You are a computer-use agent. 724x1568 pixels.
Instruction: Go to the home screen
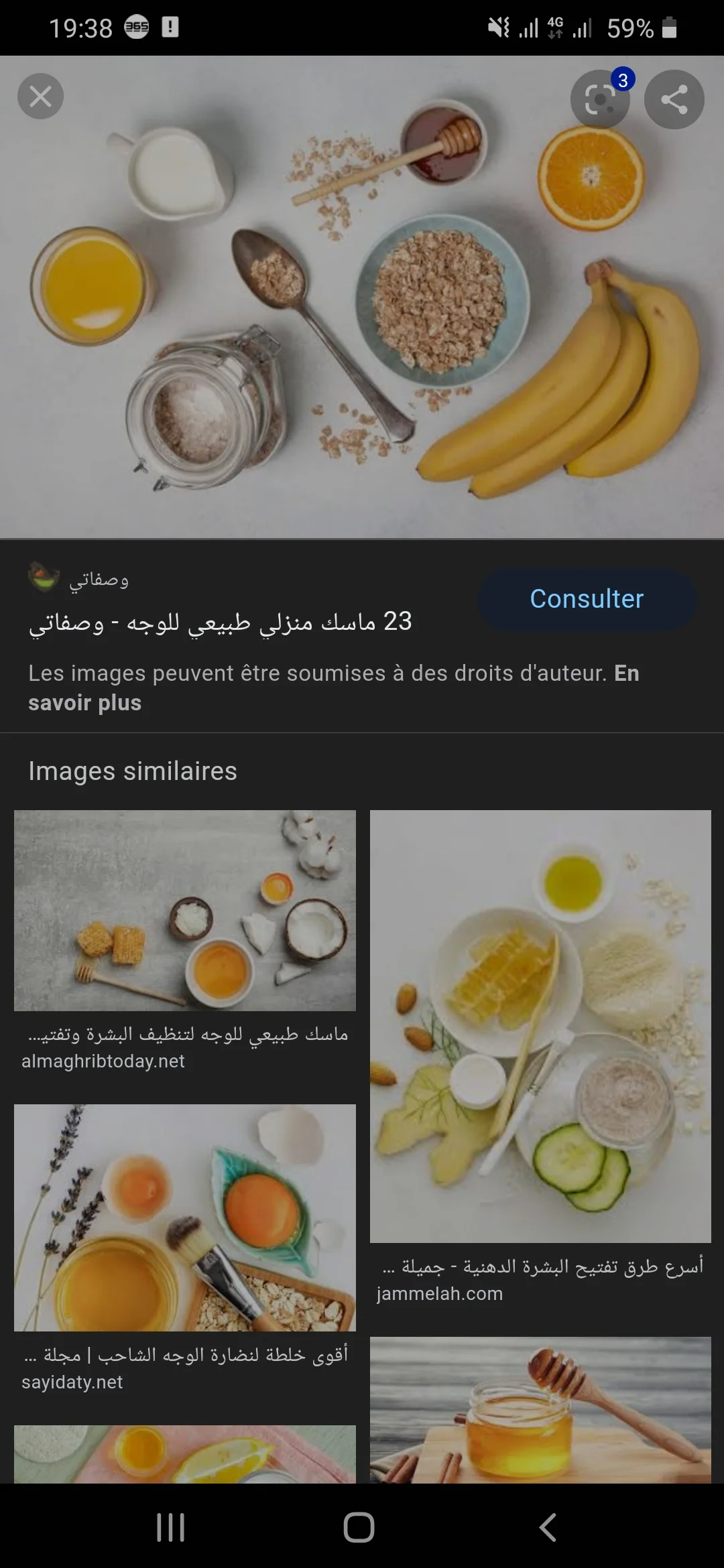click(359, 1528)
